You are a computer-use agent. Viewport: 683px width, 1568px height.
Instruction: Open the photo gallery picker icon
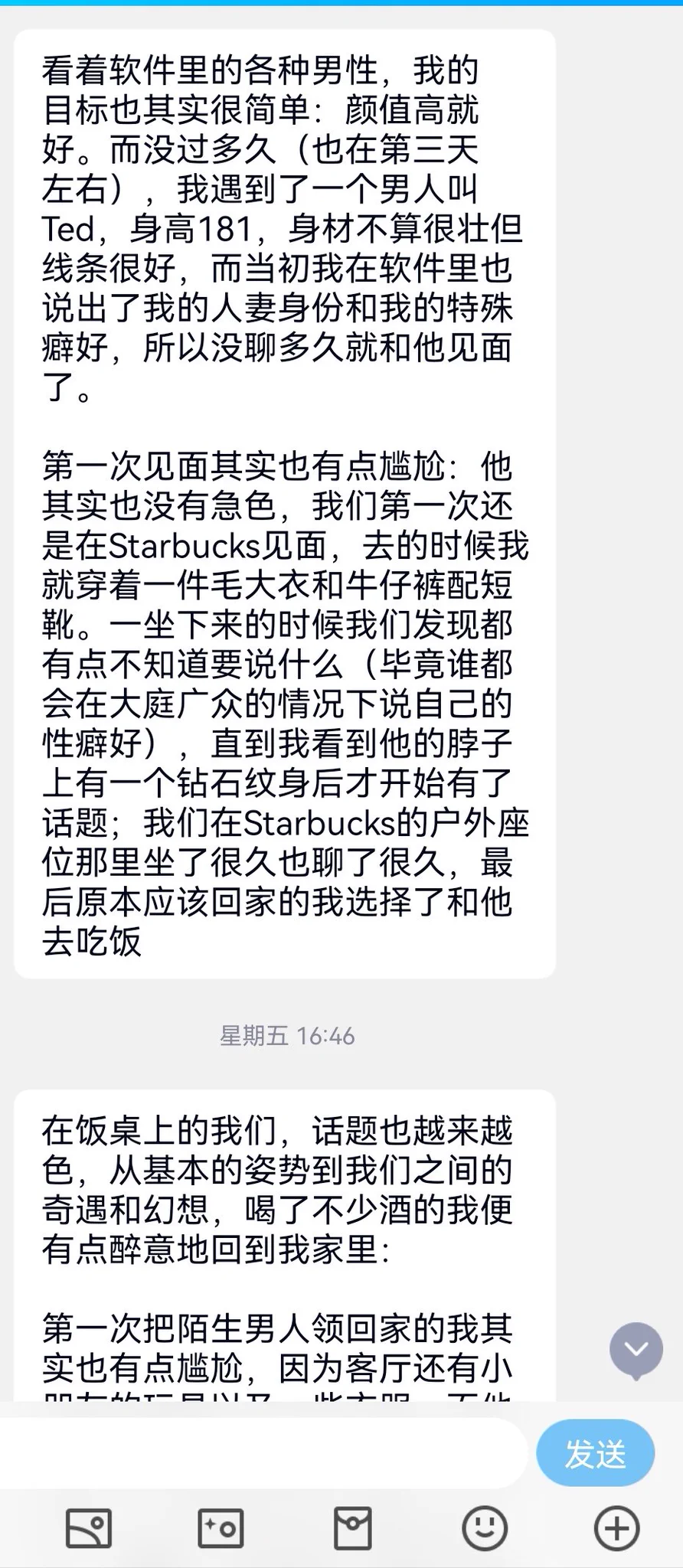[x=89, y=1529]
